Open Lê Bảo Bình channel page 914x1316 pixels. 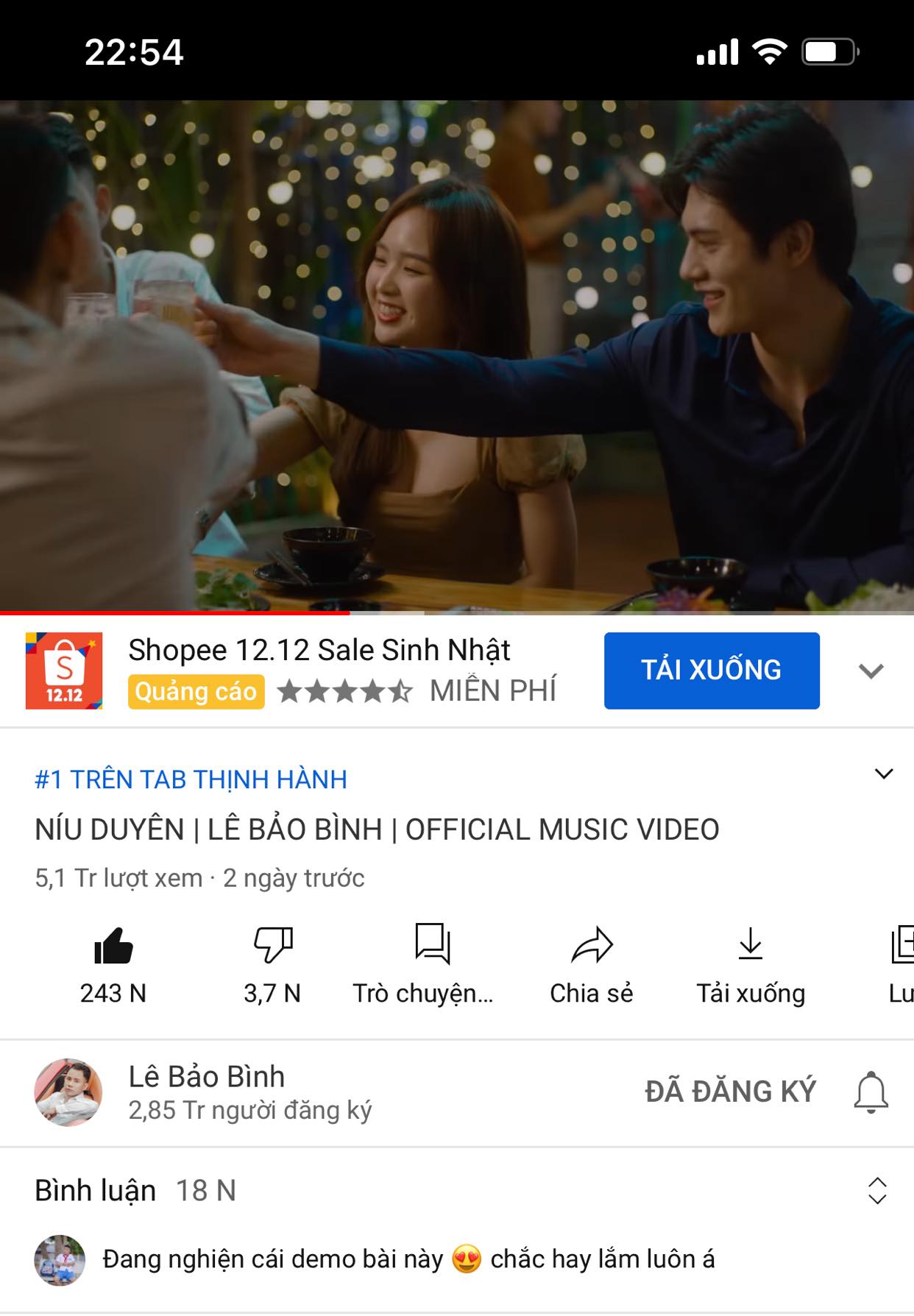[x=206, y=1092]
